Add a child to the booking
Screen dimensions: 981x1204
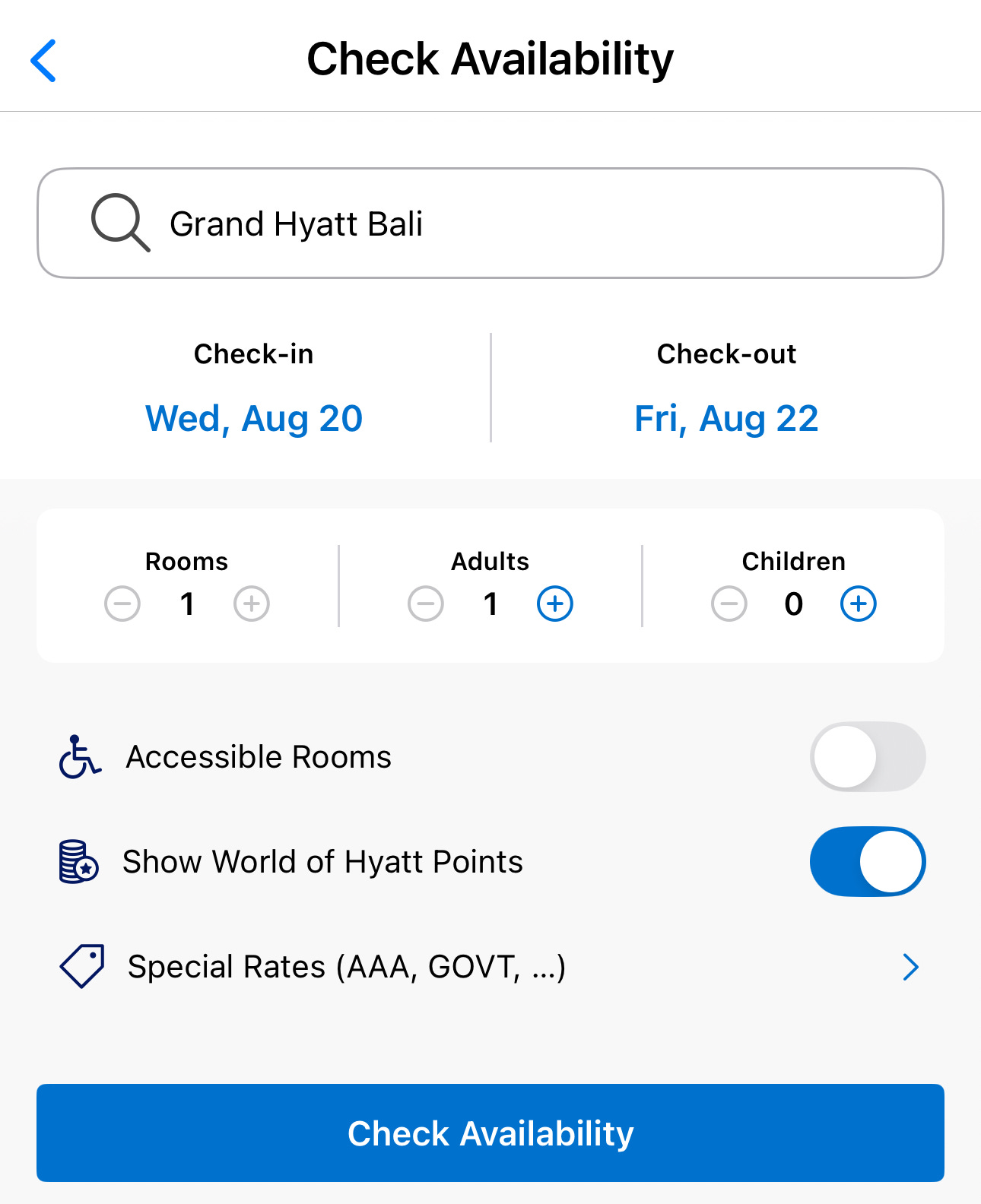point(858,604)
